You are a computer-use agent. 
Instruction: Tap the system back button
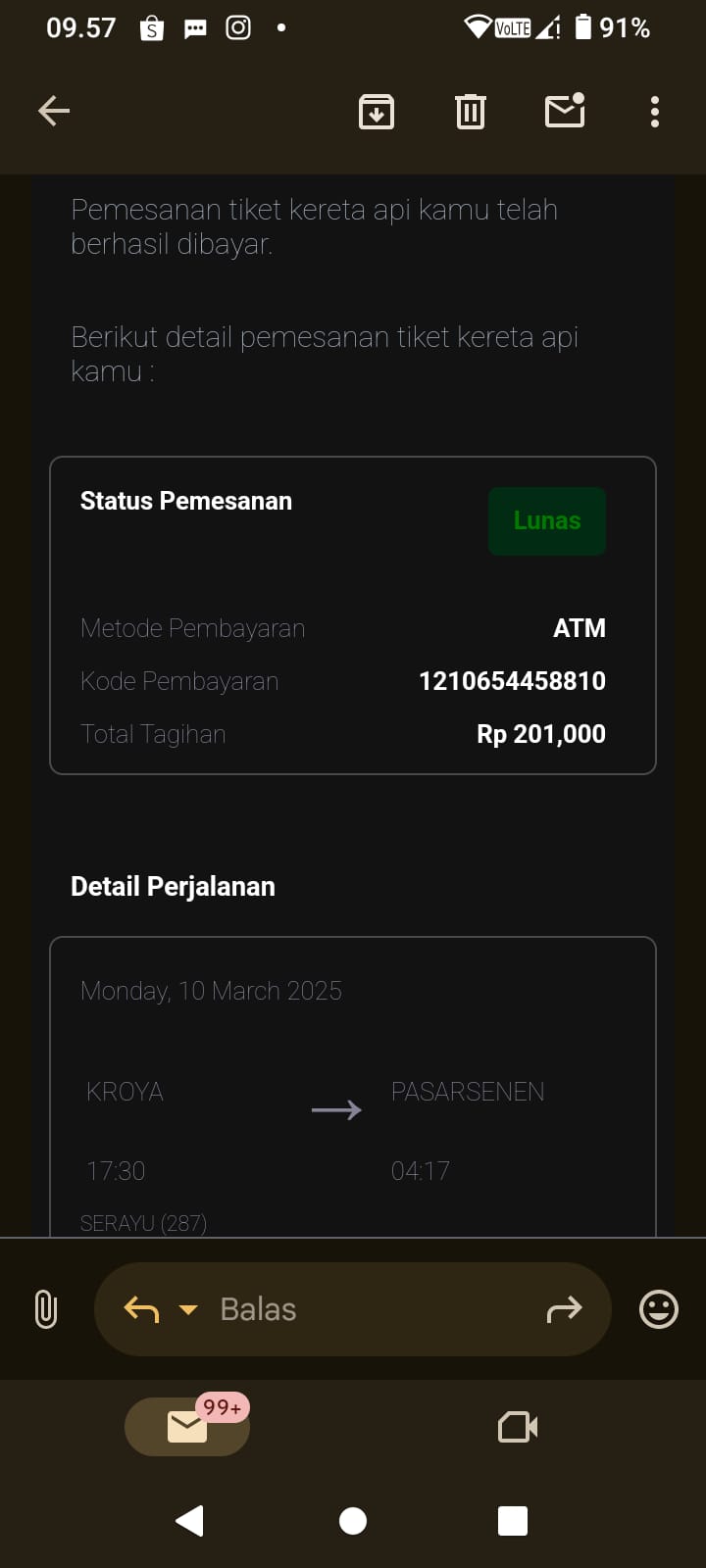click(189, 1521)
